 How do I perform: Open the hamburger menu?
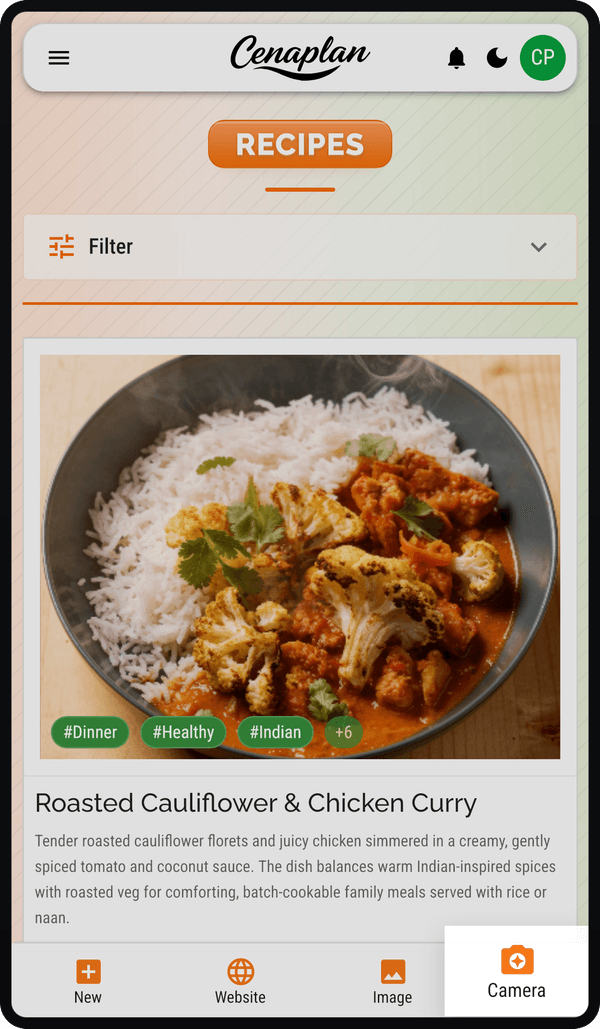tap(59, 58)
